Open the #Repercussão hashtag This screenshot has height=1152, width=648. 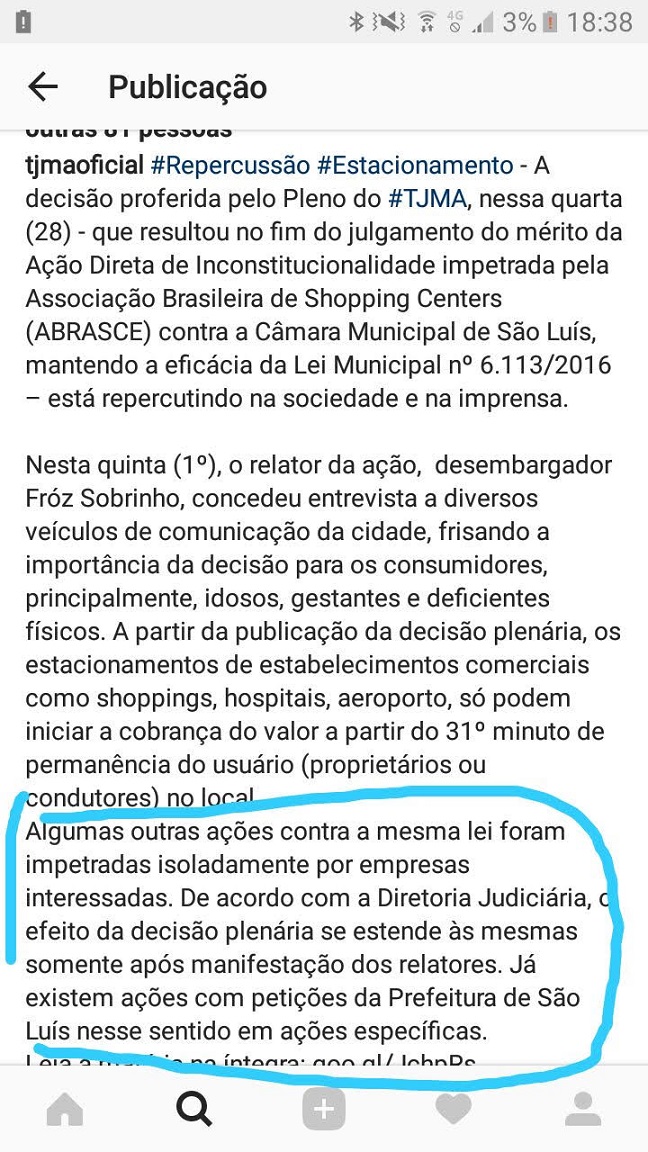(x=230, y=165)
